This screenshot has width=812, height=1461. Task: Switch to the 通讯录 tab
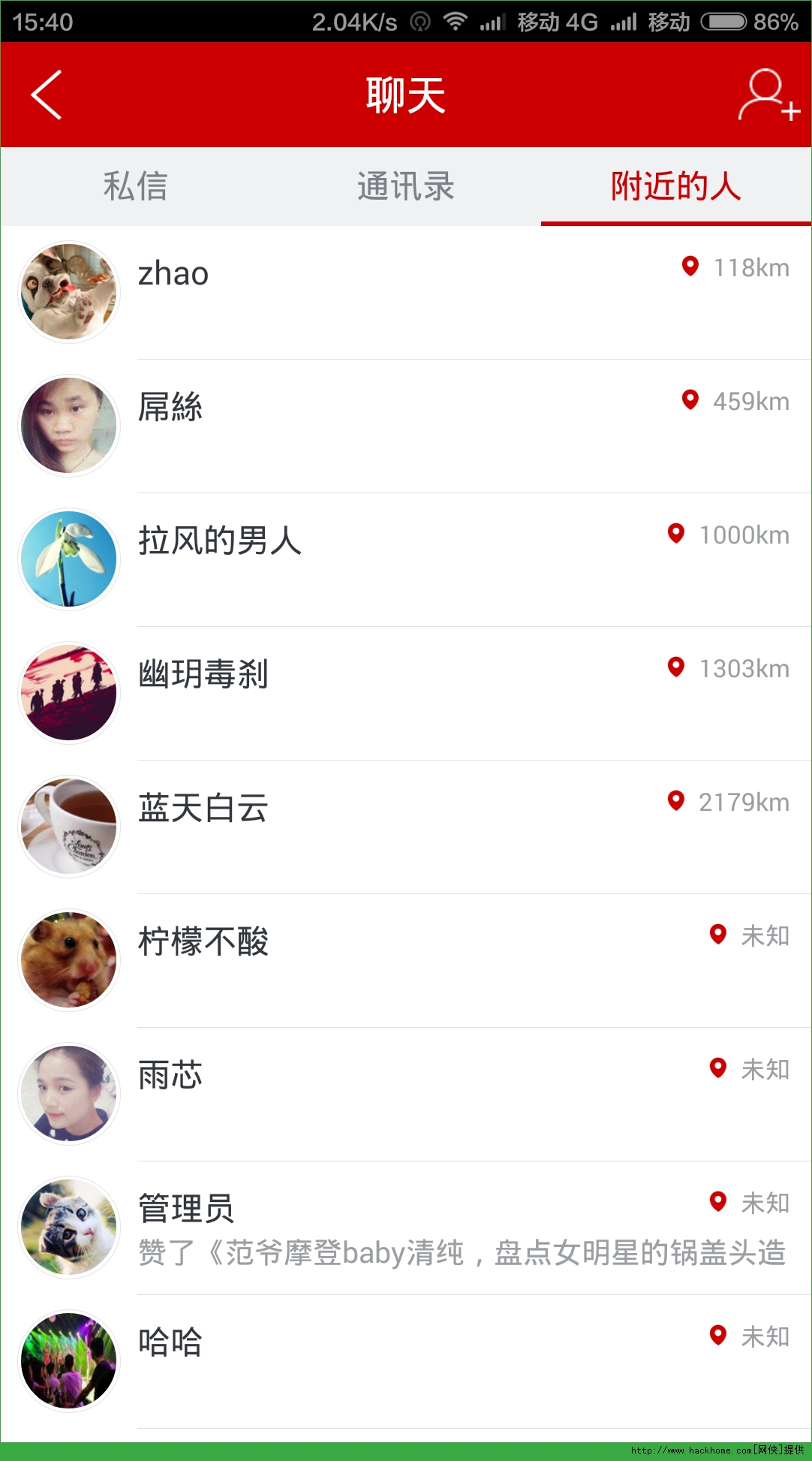pos(405,186)
